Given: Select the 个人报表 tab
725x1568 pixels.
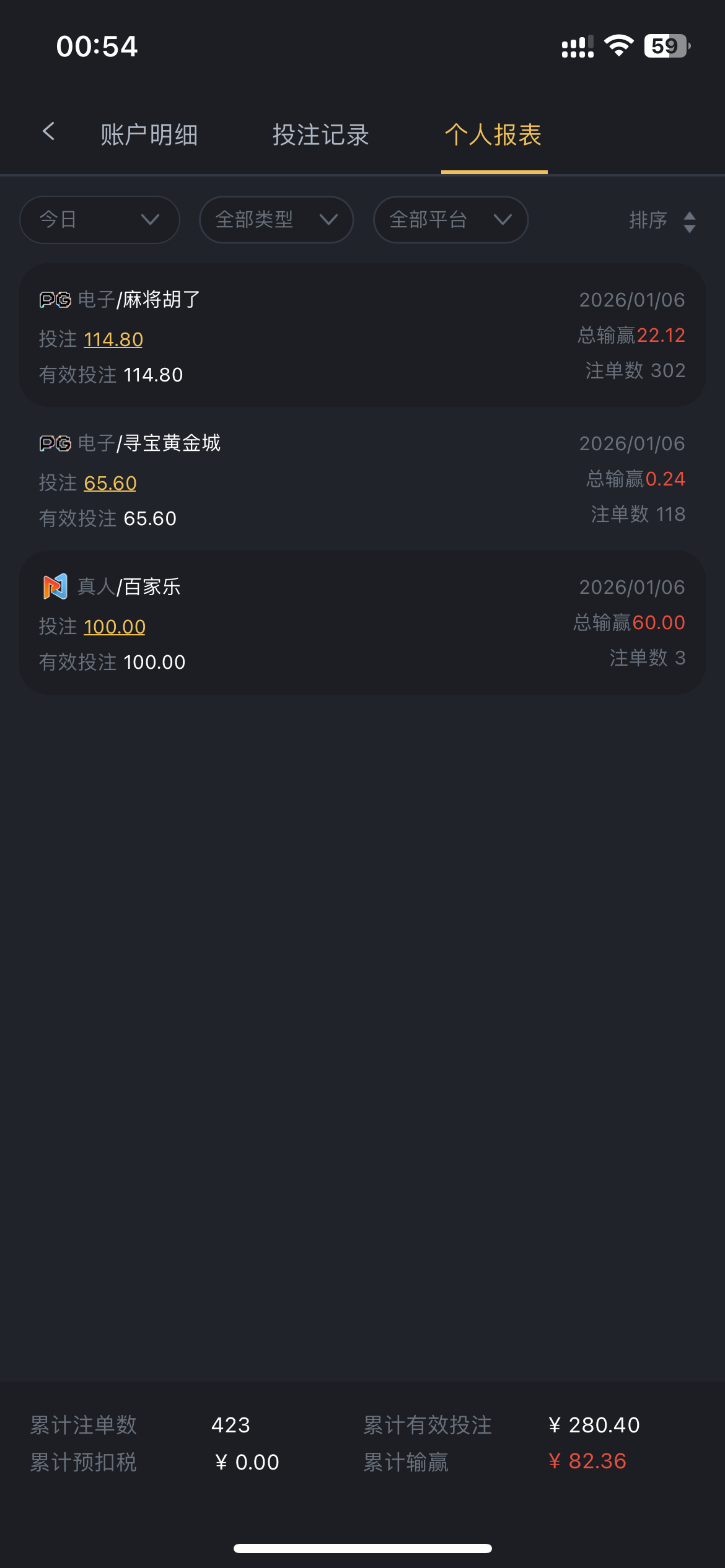Looking at the screenshot, I should click(493, 135).
